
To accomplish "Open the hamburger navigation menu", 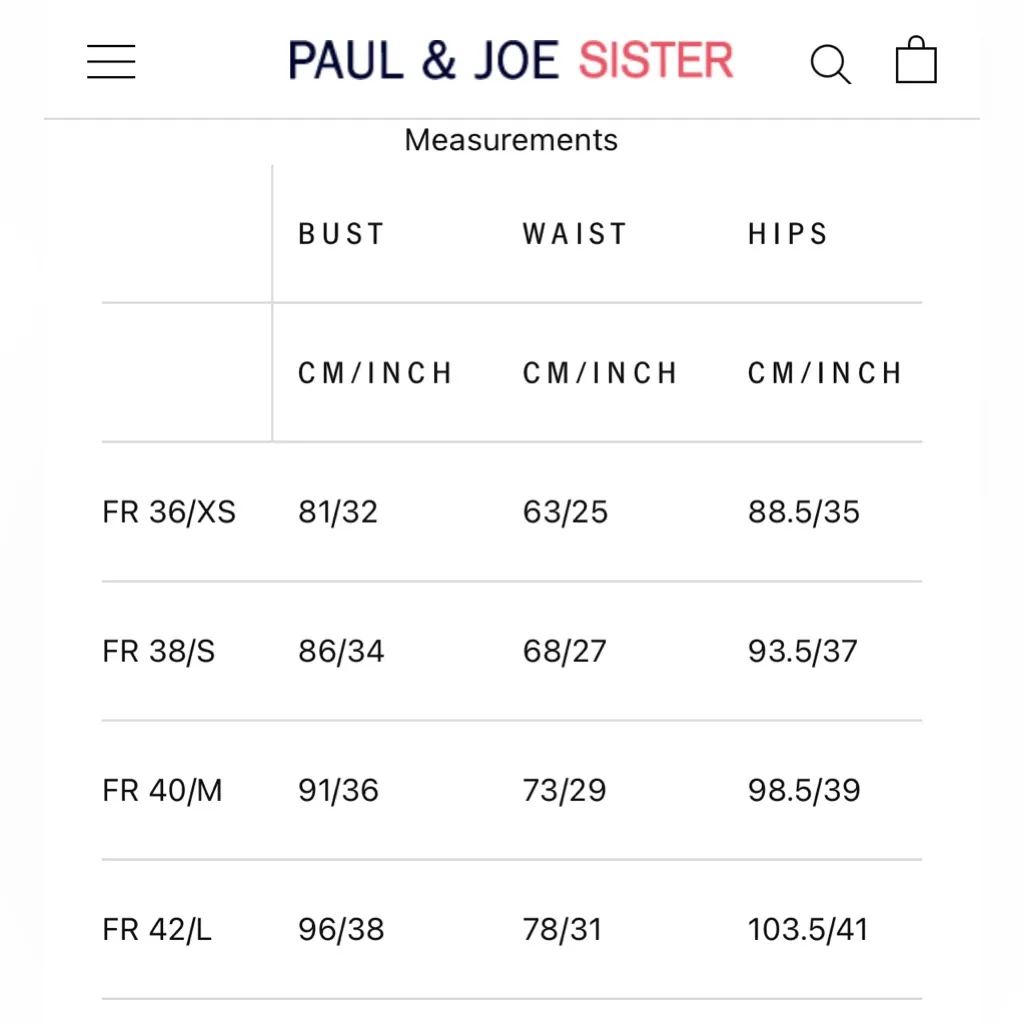I will click(111, 62).
